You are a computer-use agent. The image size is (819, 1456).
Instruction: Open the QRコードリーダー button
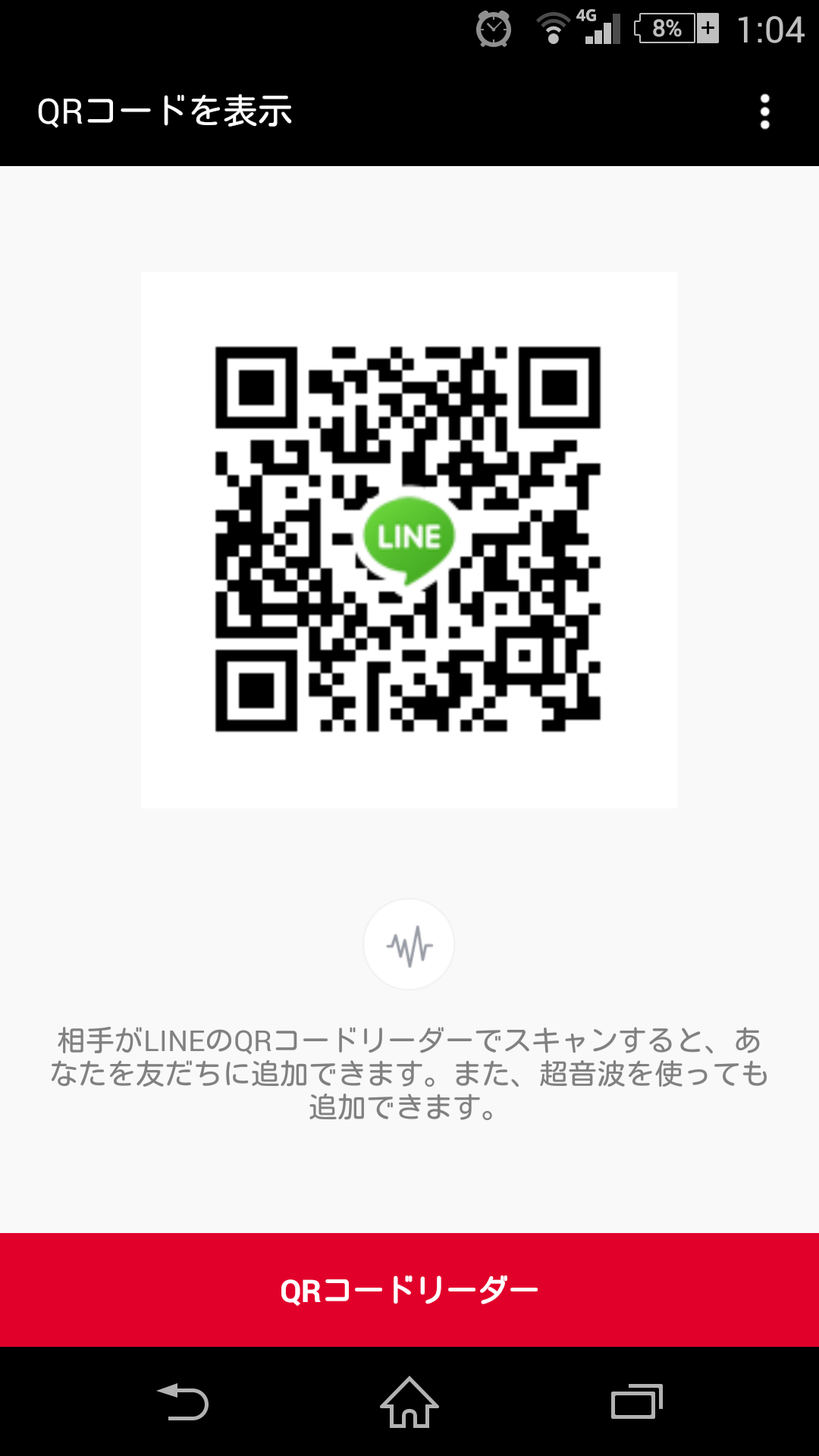coord(409,1290)
